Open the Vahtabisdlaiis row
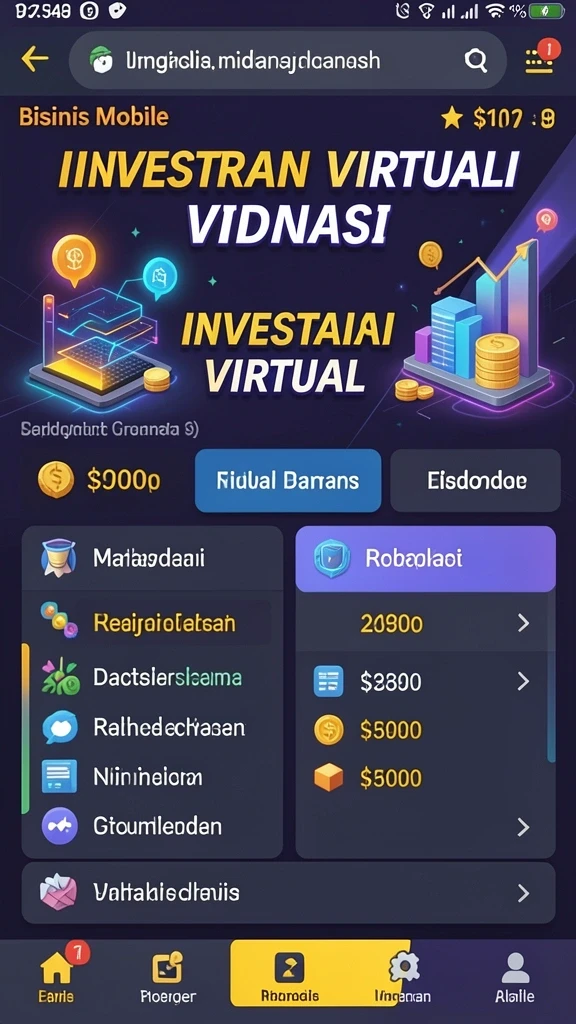Image resolution: width=576 pixels, height=1024 pixels. (x=288, y=892)
